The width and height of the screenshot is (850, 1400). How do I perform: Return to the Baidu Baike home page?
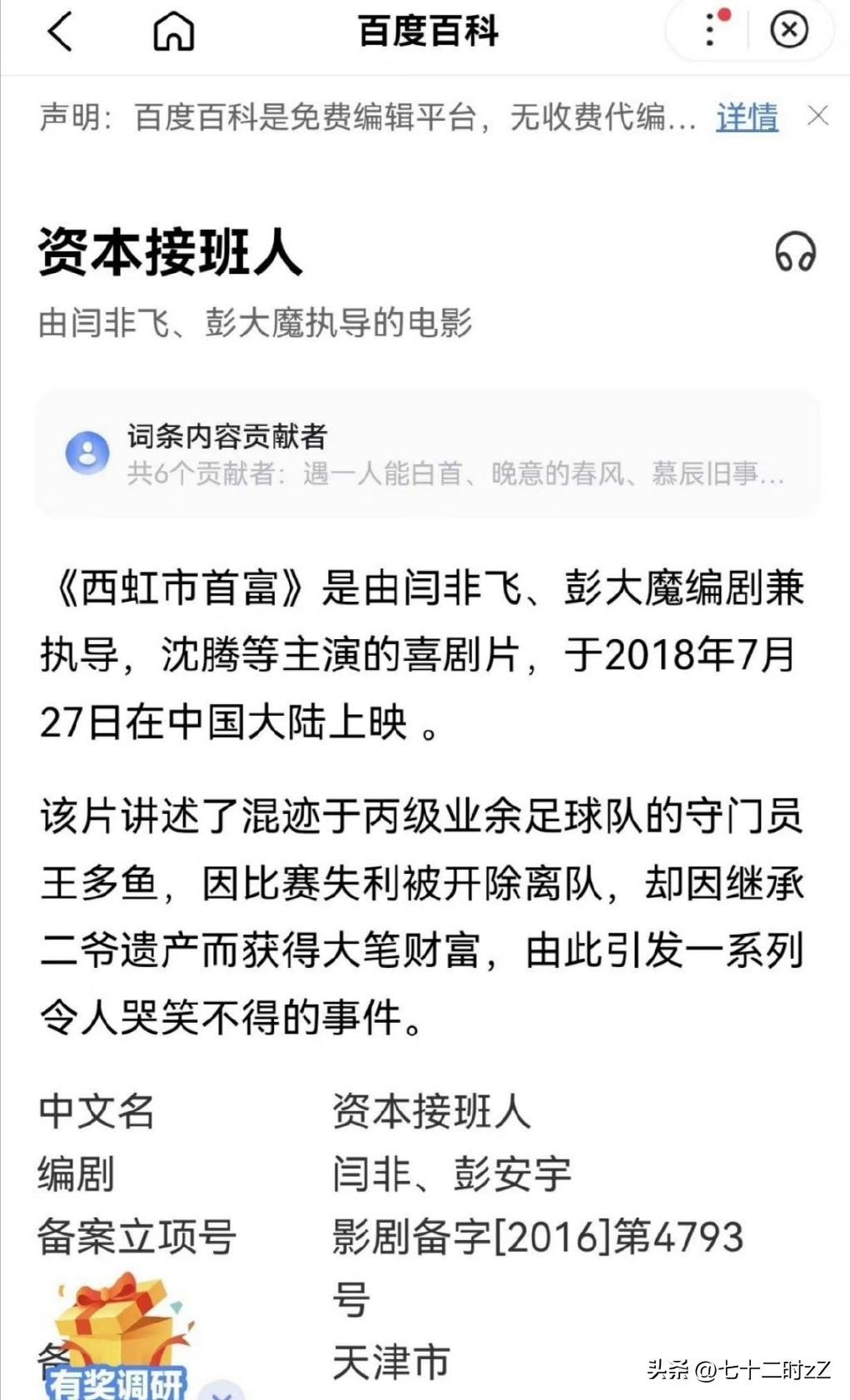pos(173,32)
